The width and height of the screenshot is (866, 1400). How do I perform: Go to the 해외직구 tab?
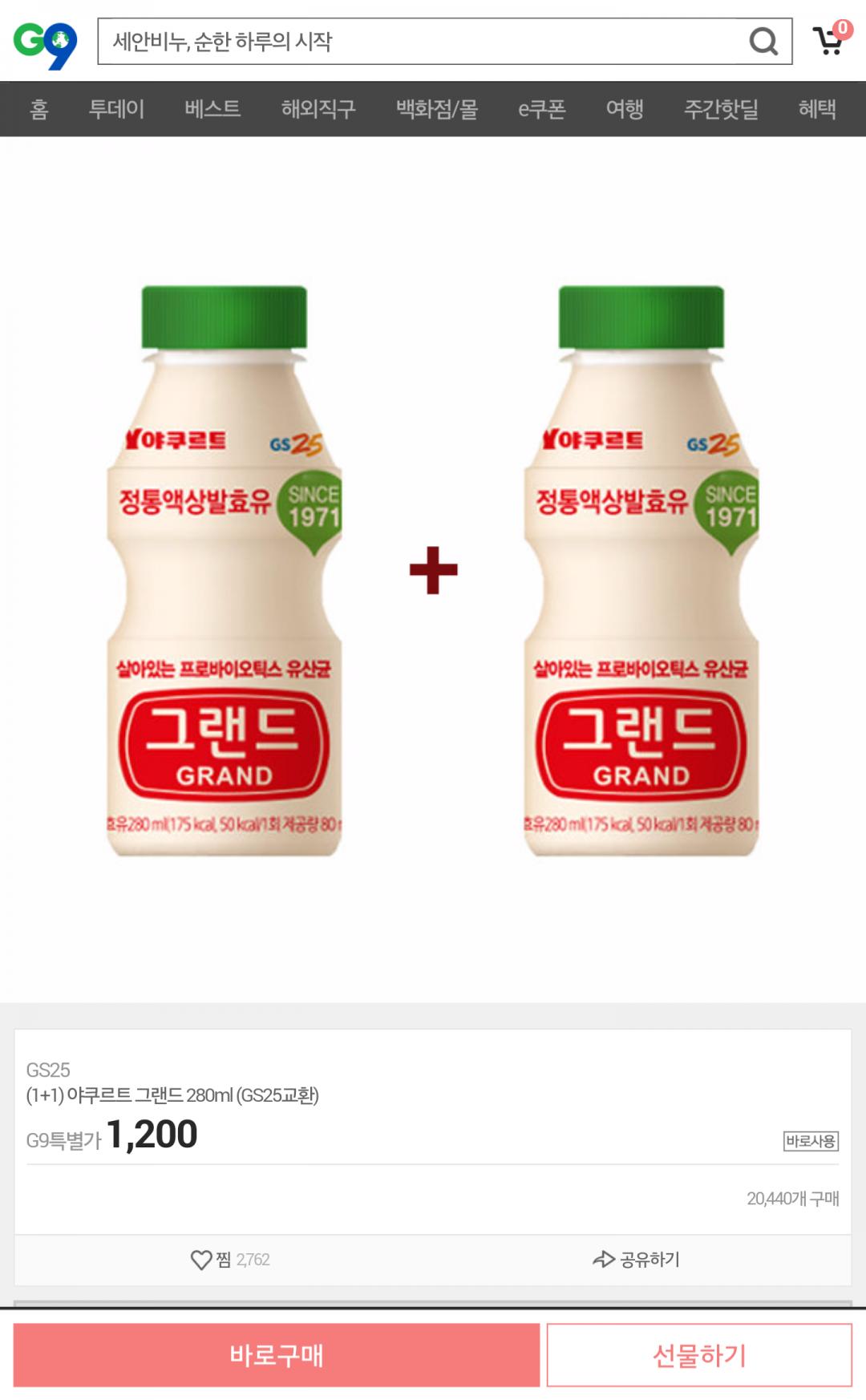318,109
